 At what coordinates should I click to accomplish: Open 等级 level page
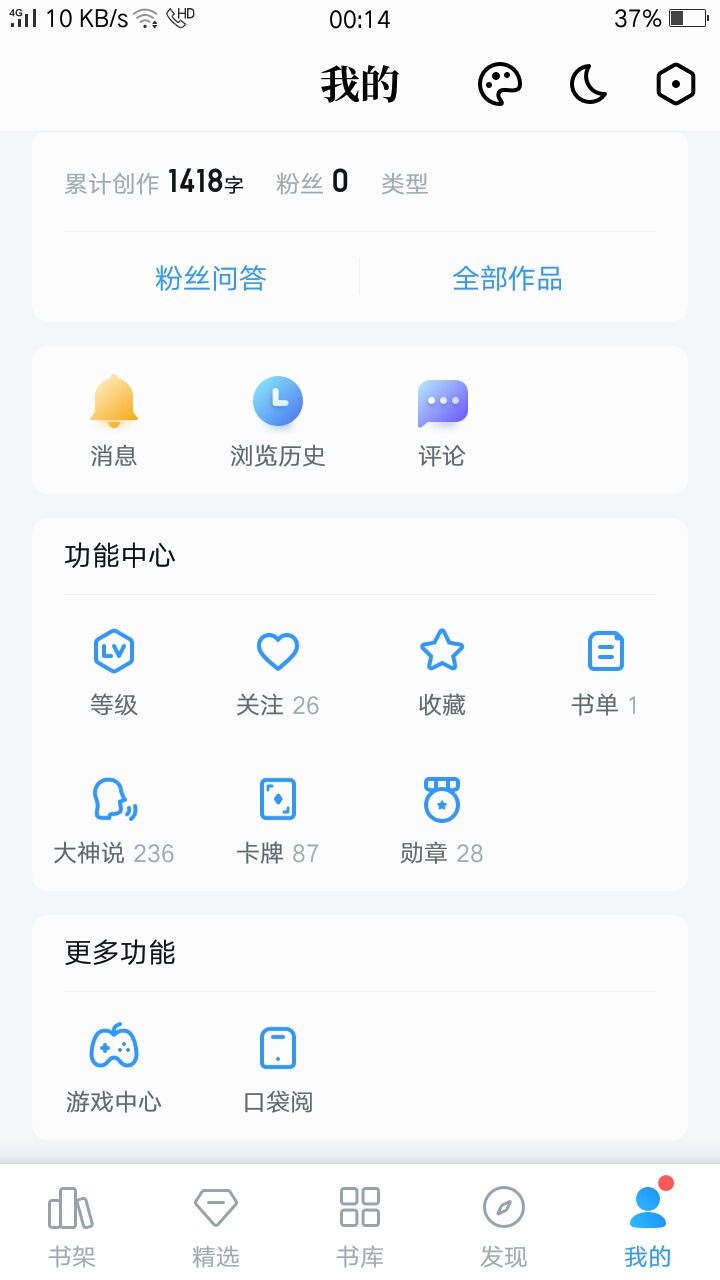tap(114, 673)
